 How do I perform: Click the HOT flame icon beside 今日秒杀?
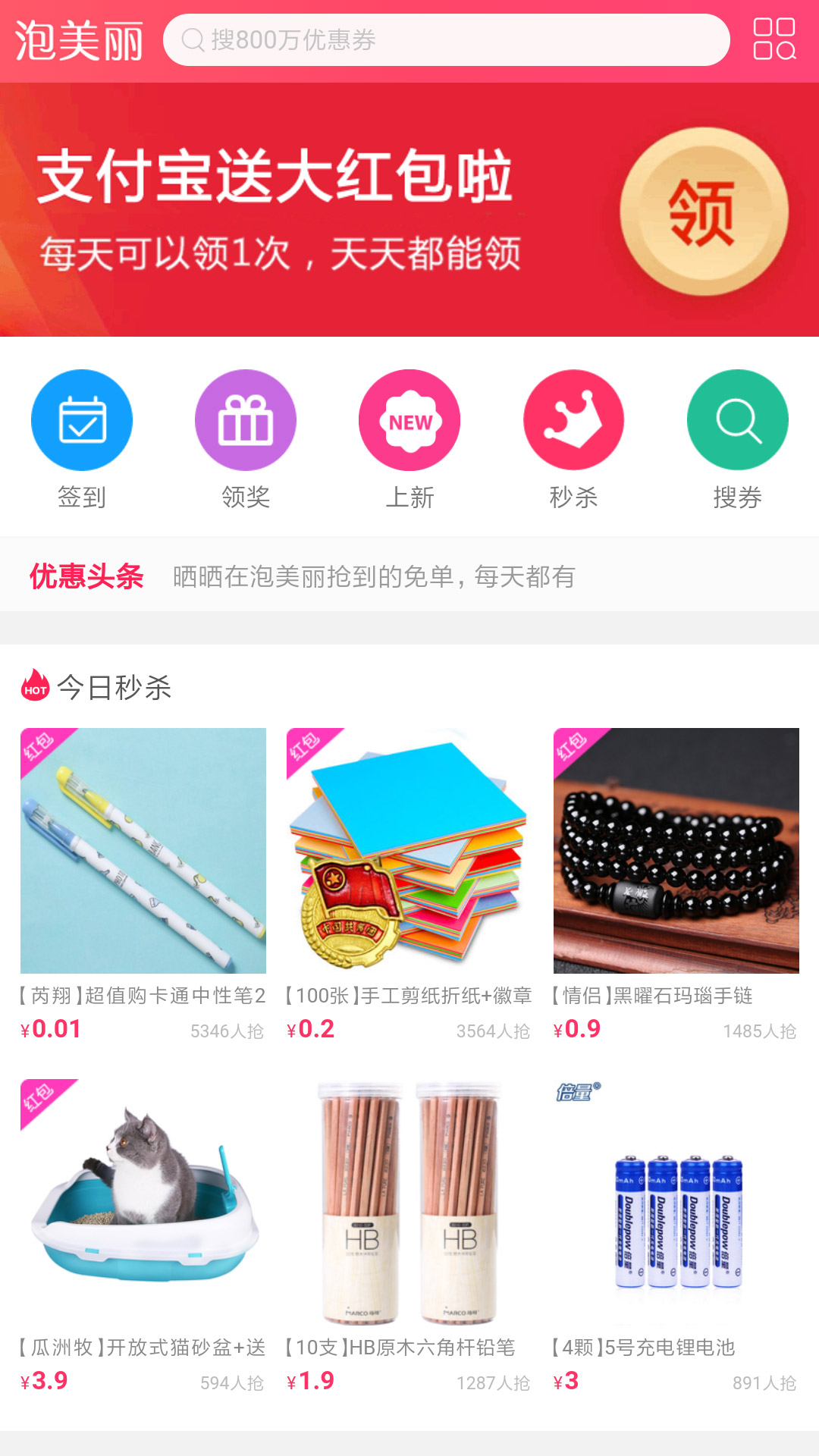pos(36,689)
